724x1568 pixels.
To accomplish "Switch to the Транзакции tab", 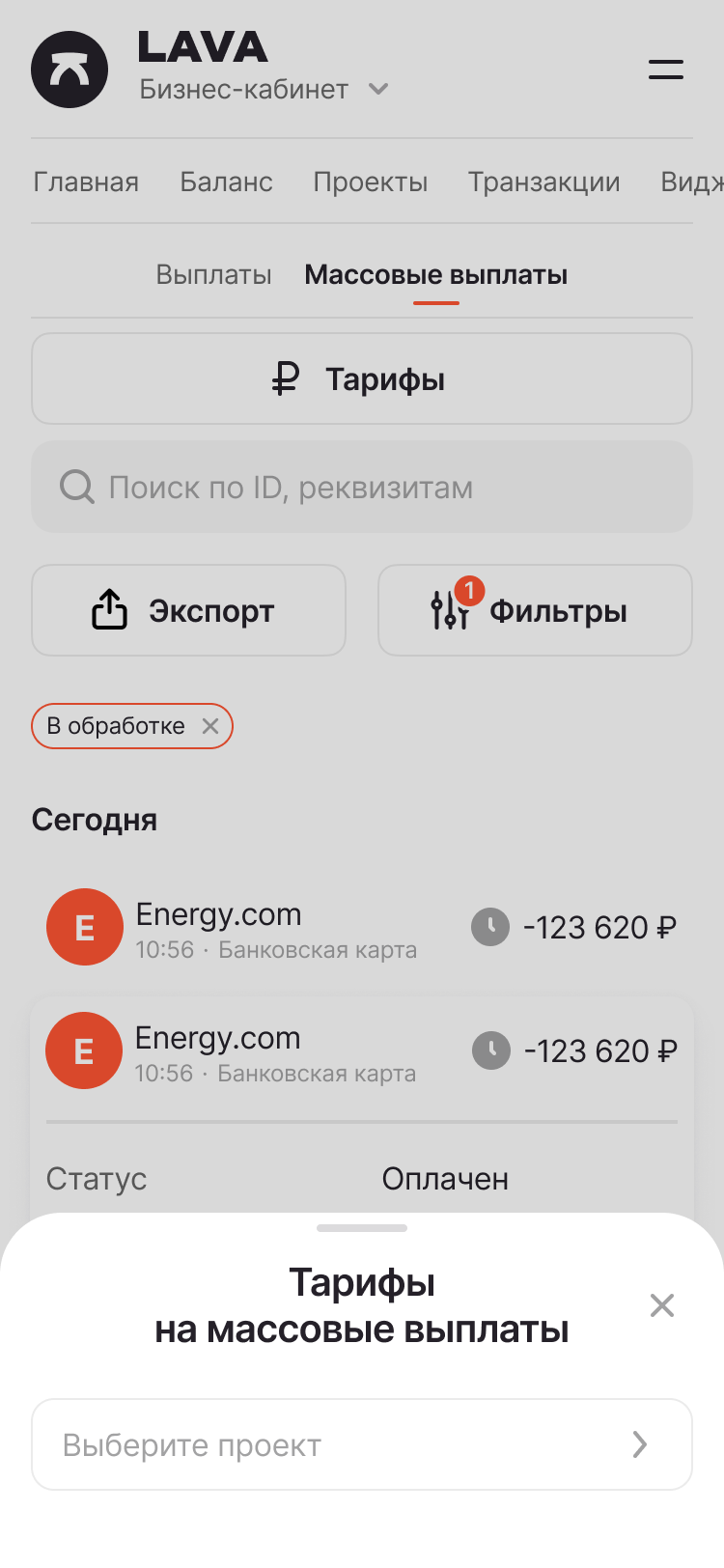I will point(544,182).
